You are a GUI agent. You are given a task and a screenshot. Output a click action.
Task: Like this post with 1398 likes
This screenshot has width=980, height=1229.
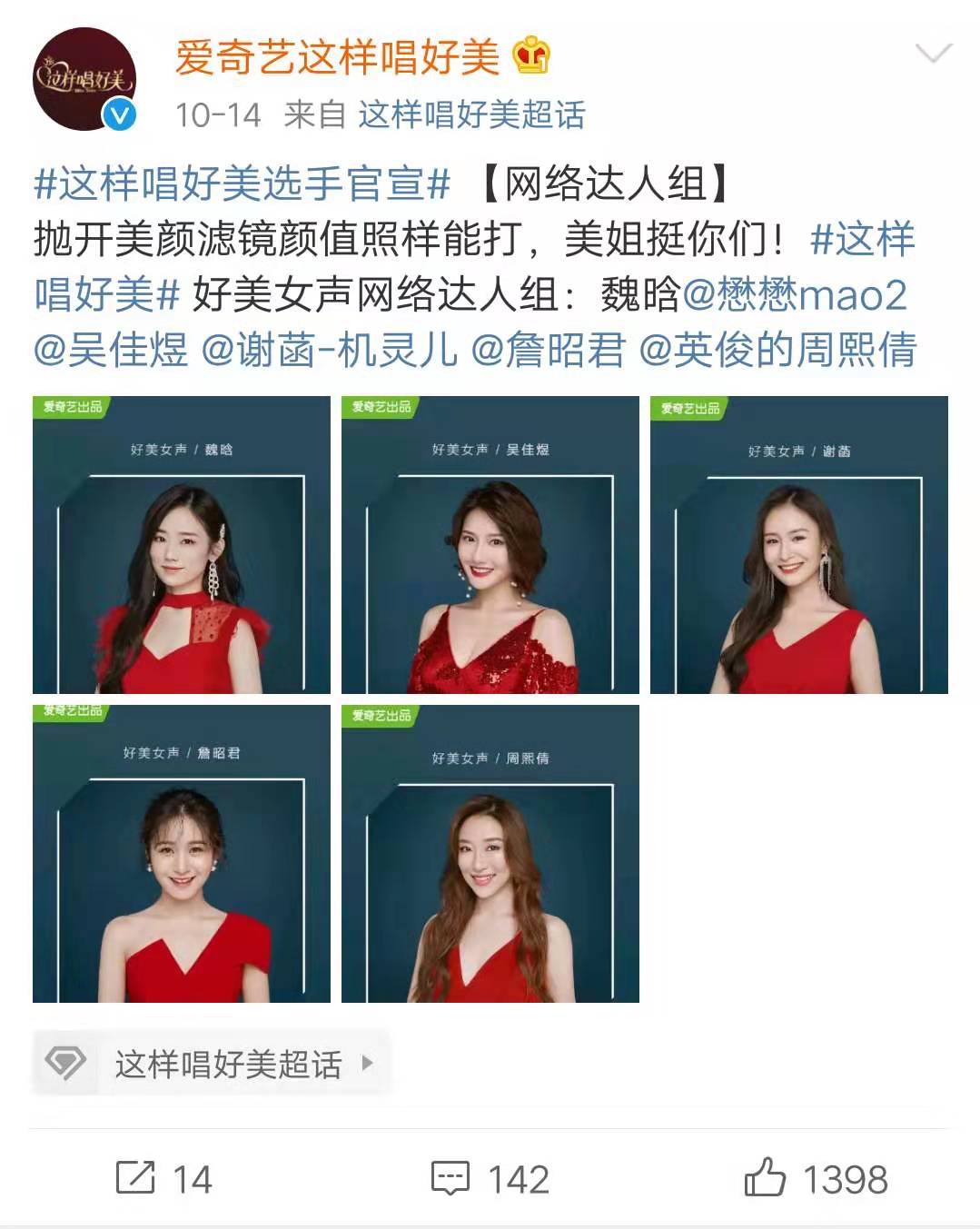click(816, 1179)
